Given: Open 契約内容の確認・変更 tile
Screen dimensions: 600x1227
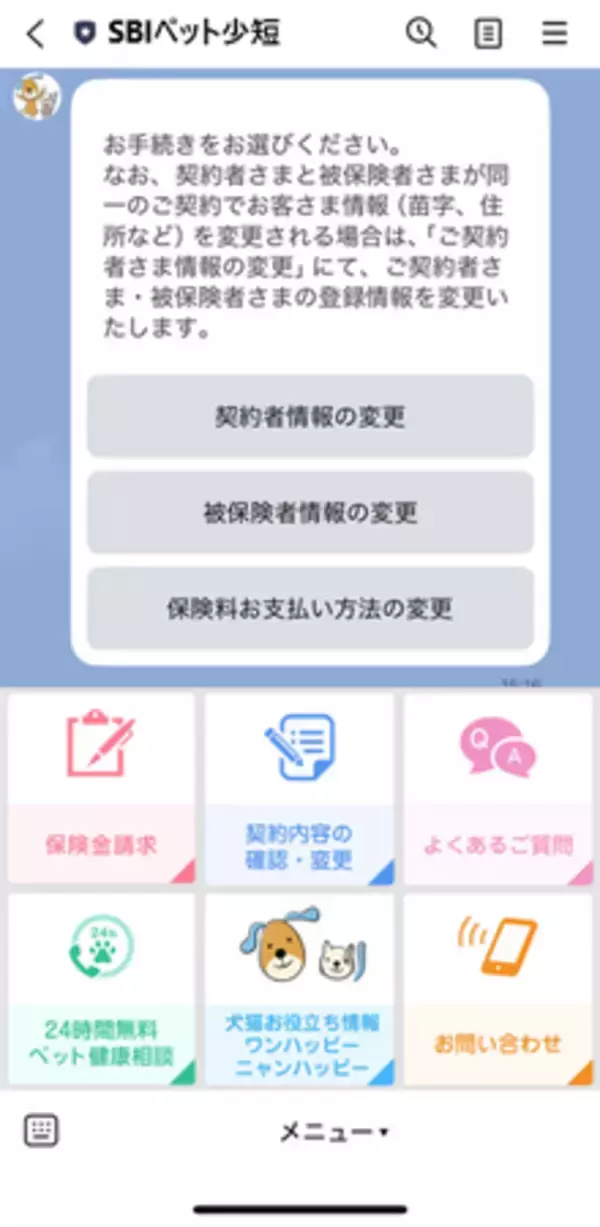Looking at the screenshot, I should (299, 788).
